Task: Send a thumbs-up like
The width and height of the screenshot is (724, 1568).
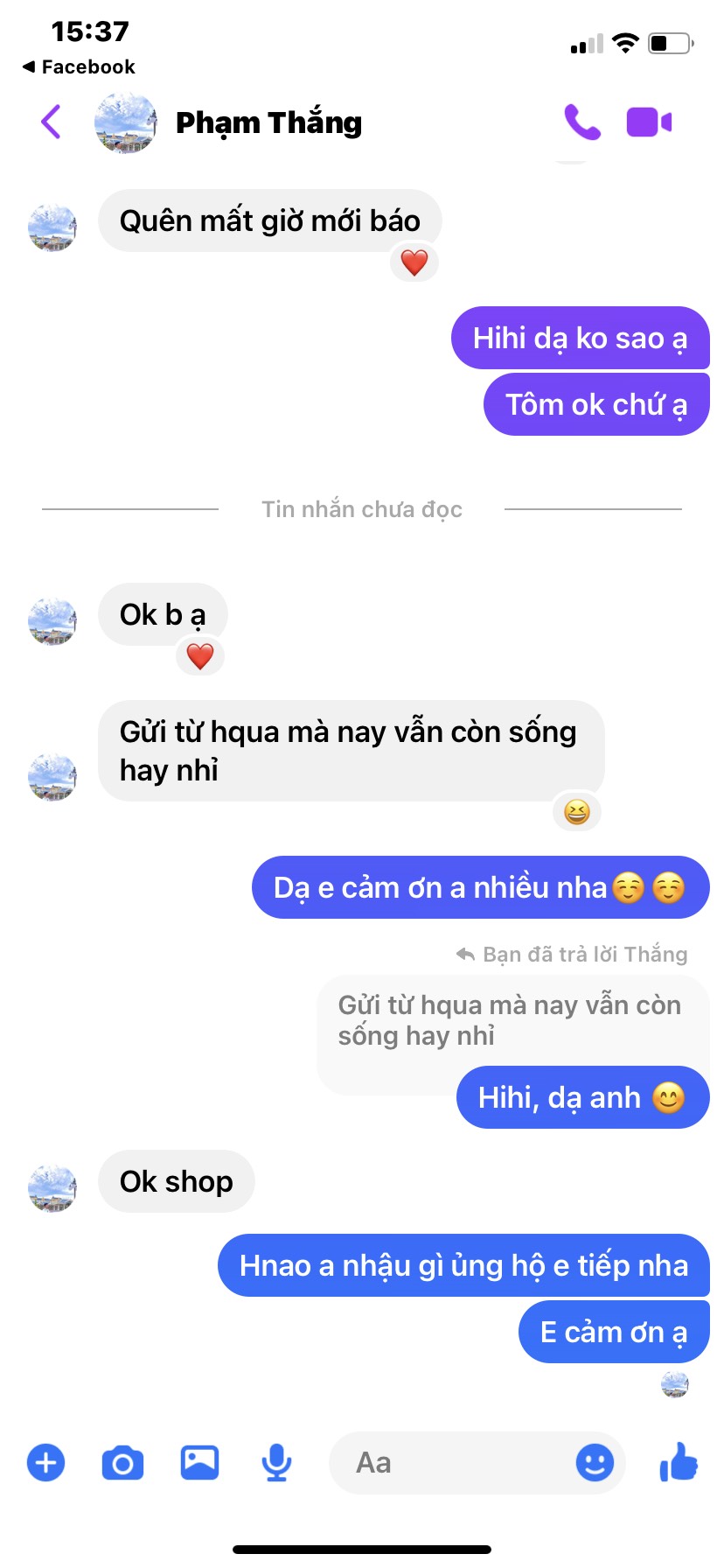Action: (x=679, y=1462)
